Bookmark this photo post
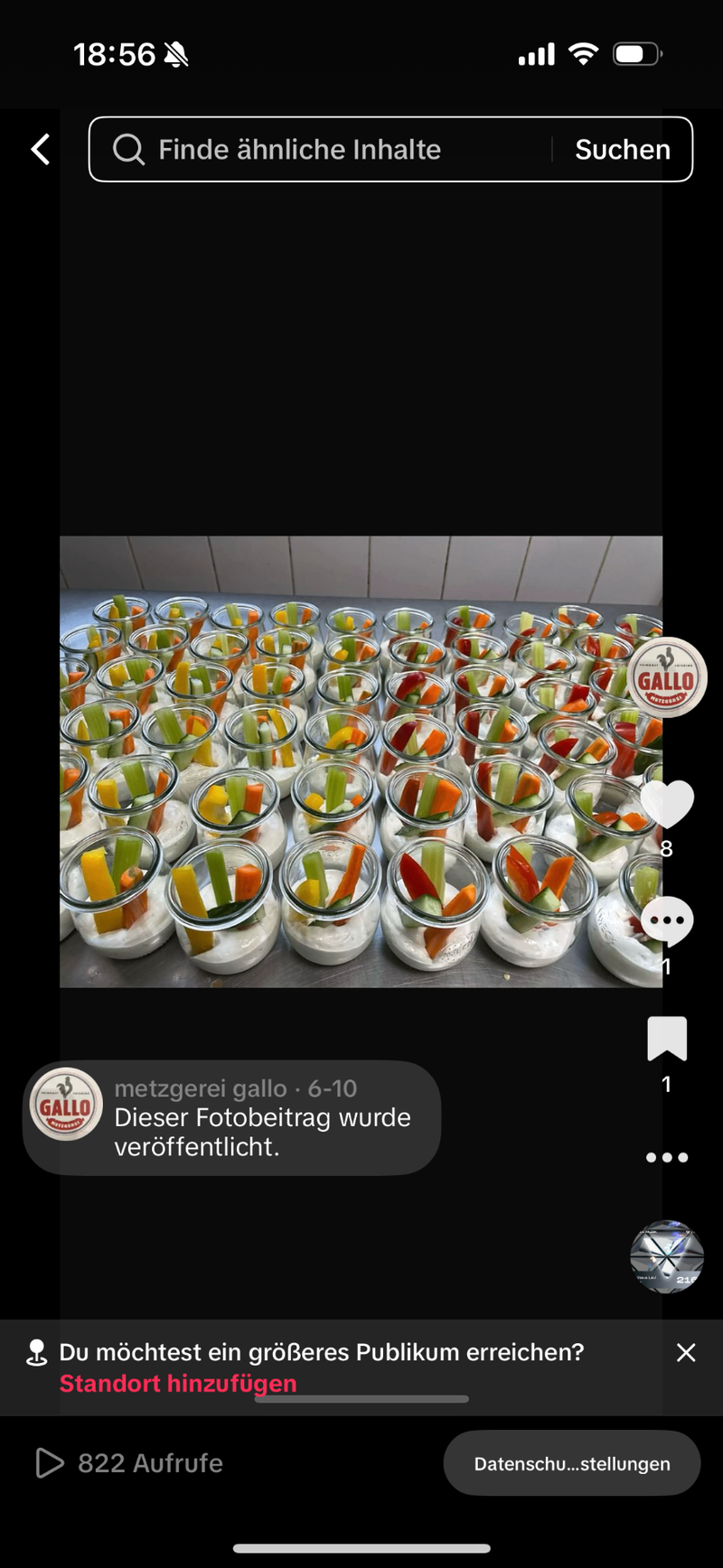The image size is (723, 1568). [x=667, y=1039]
